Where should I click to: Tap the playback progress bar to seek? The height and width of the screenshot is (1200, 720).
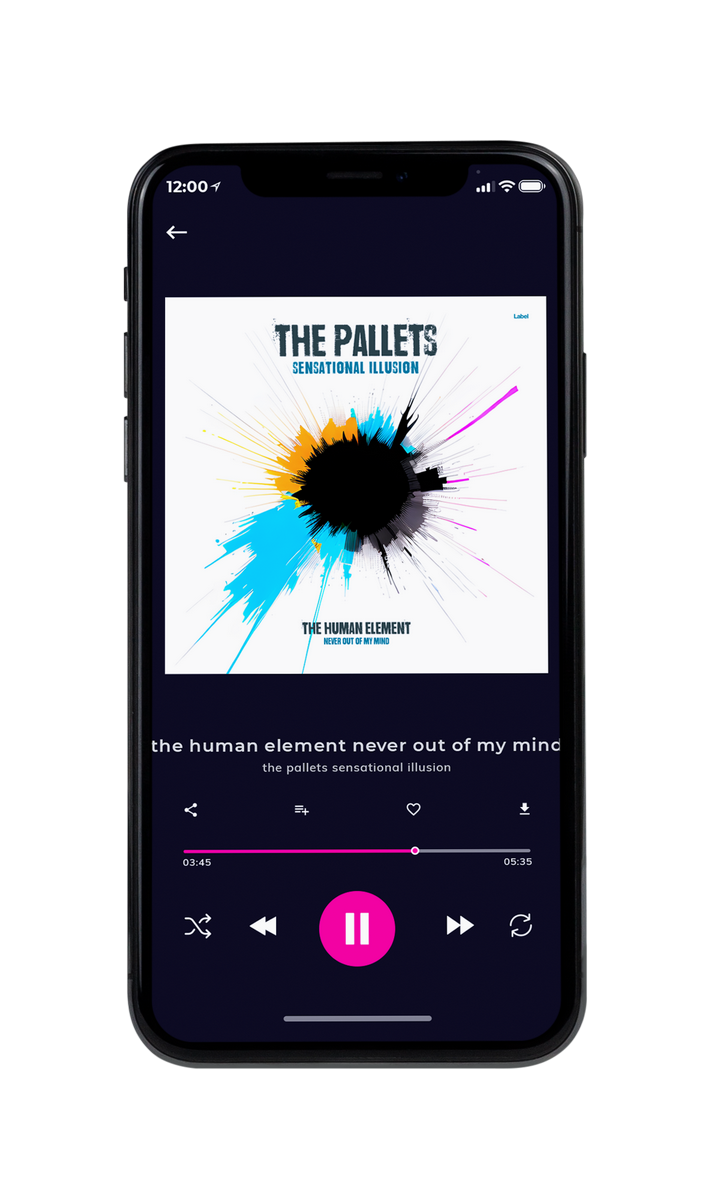[357, 851]
